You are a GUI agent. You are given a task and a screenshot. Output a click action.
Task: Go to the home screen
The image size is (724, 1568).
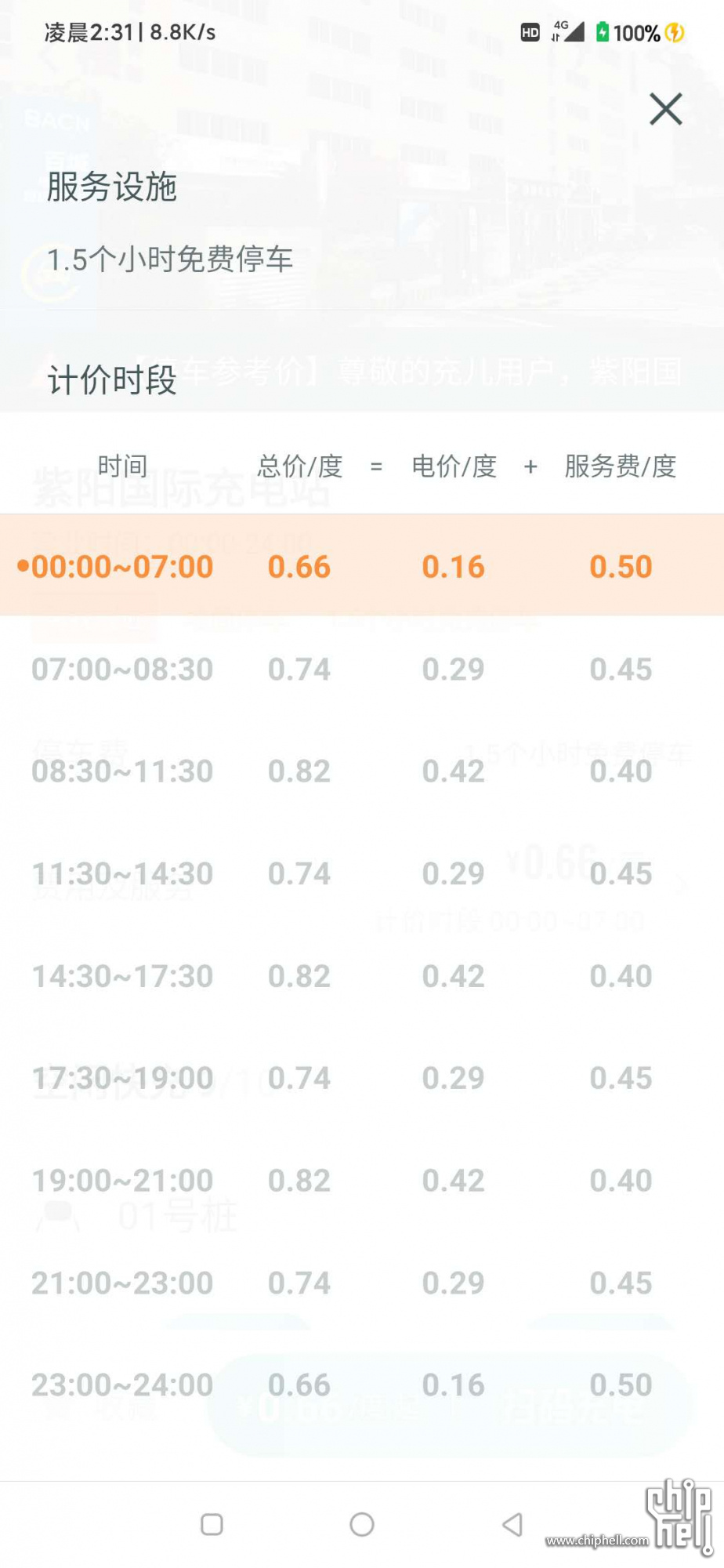coord(362,1524)
